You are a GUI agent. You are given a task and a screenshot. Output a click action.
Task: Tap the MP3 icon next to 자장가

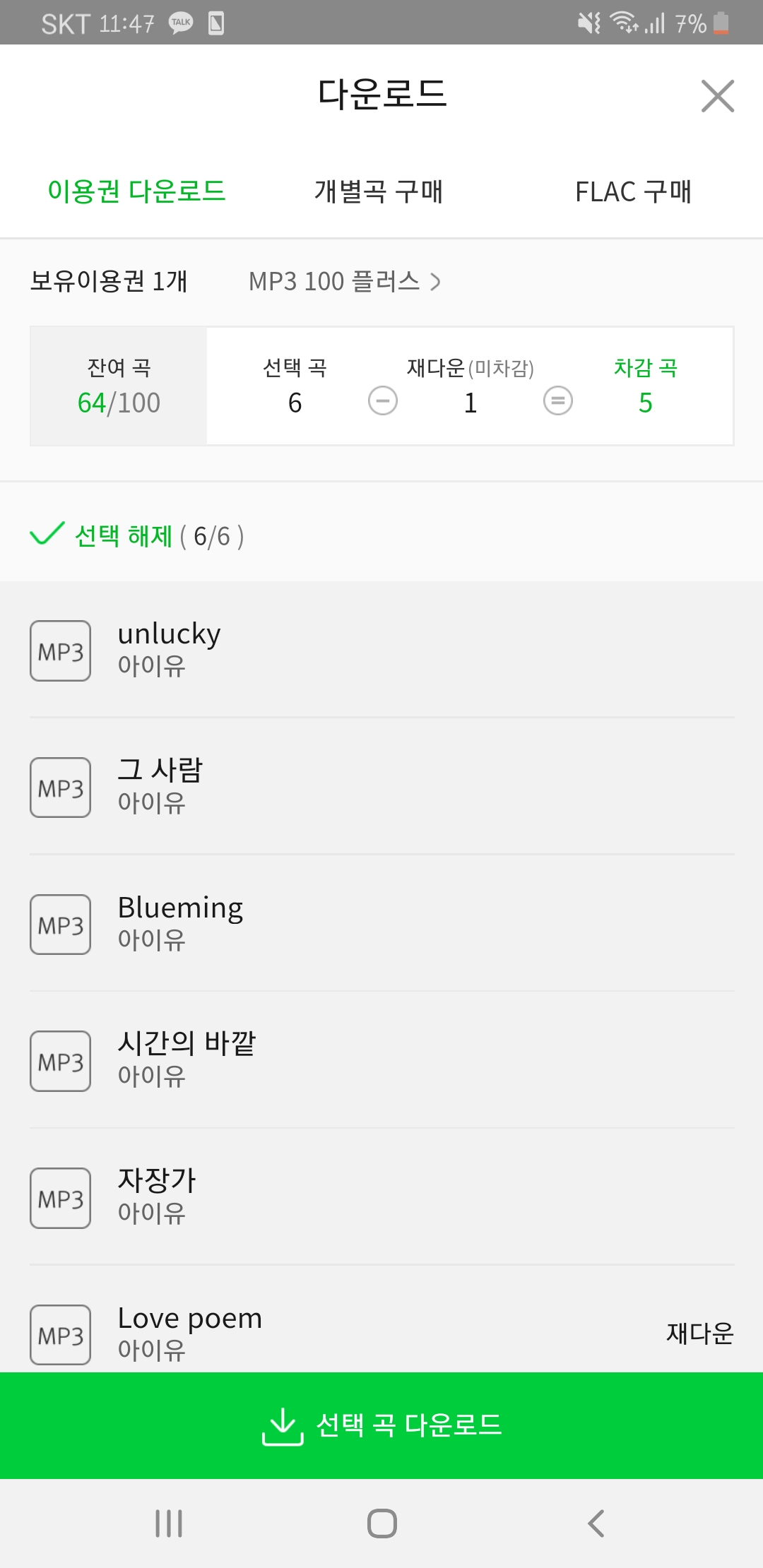pos(60,1198)
